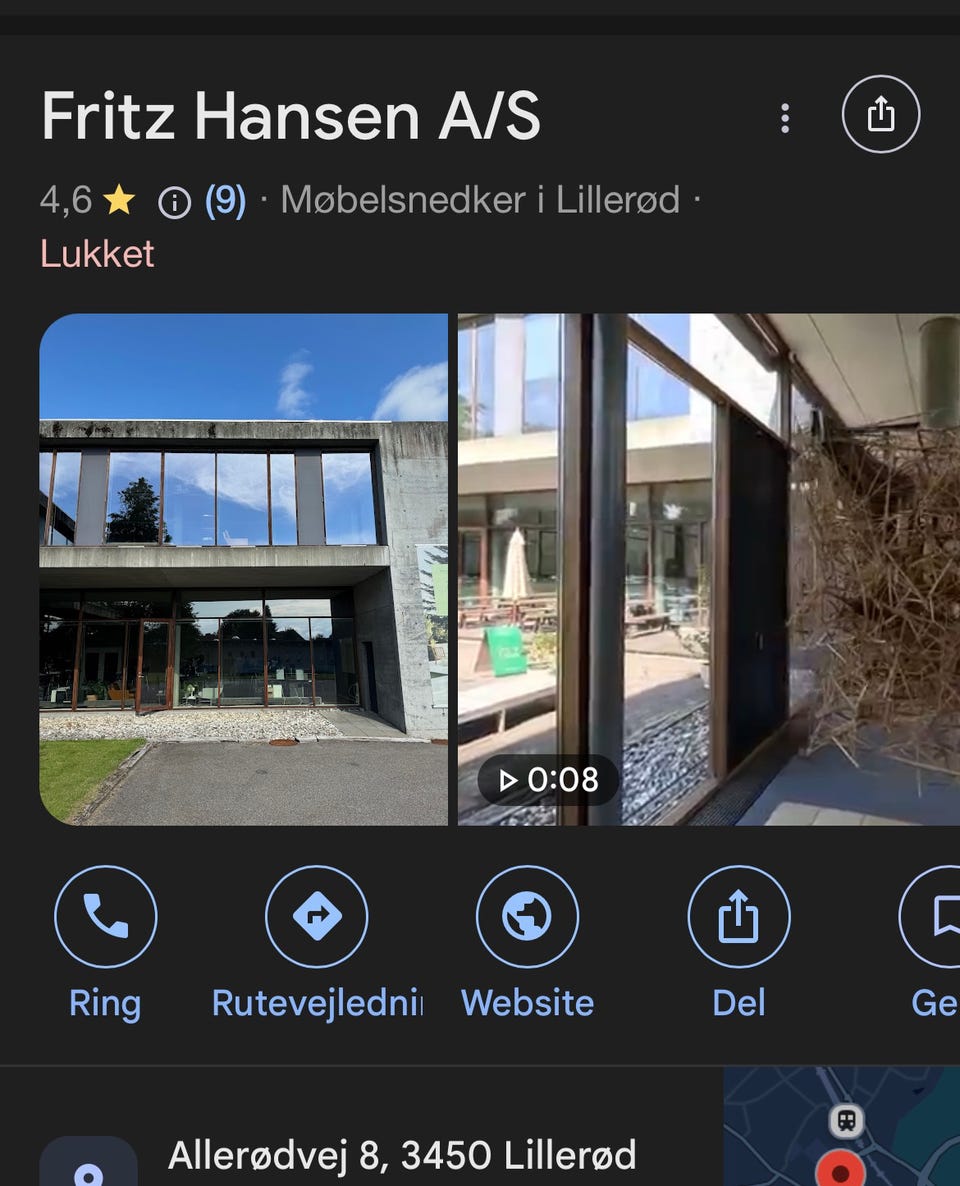This screenshot has height=1186, width=960.
Task: Open the (9) reviews link
Action: tap(226, 203)
